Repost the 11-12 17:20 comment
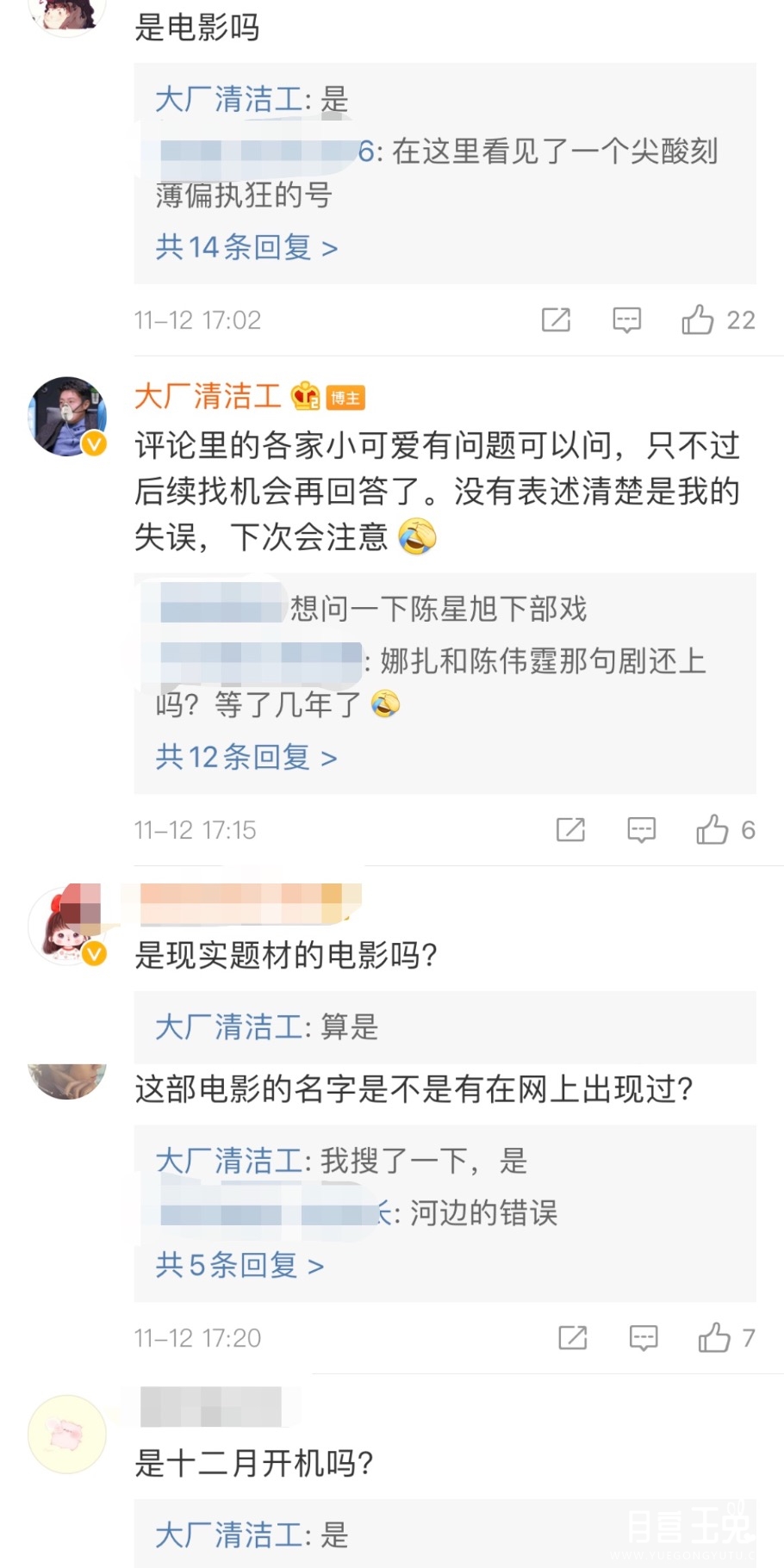This screenshot has height=1568, width=784. 572,1338
